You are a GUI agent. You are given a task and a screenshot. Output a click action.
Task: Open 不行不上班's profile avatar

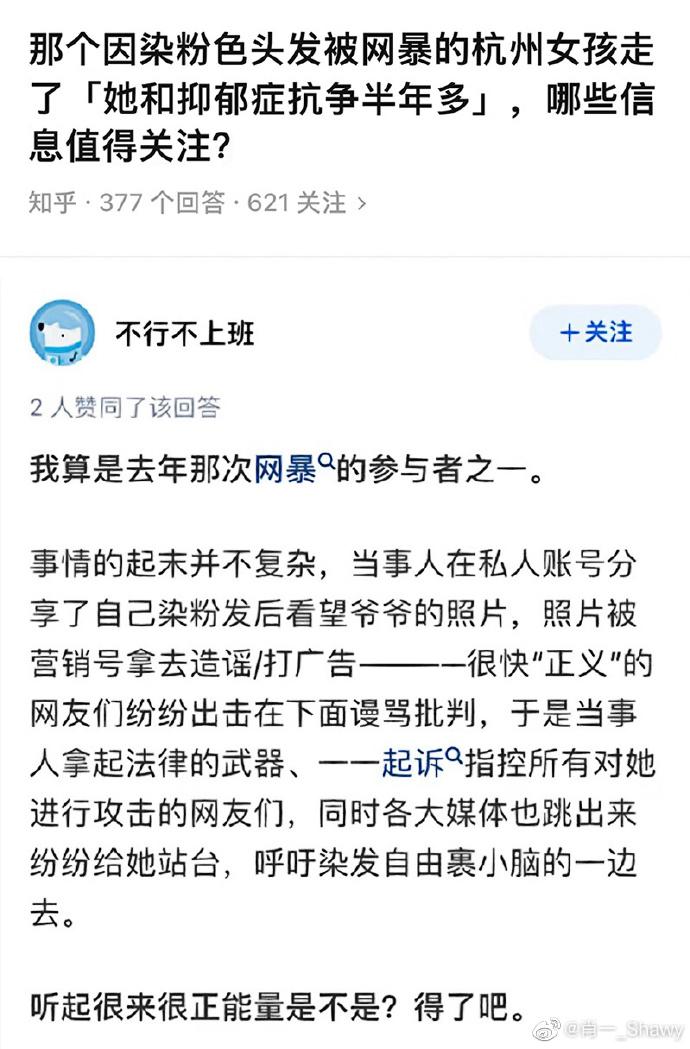62,333
